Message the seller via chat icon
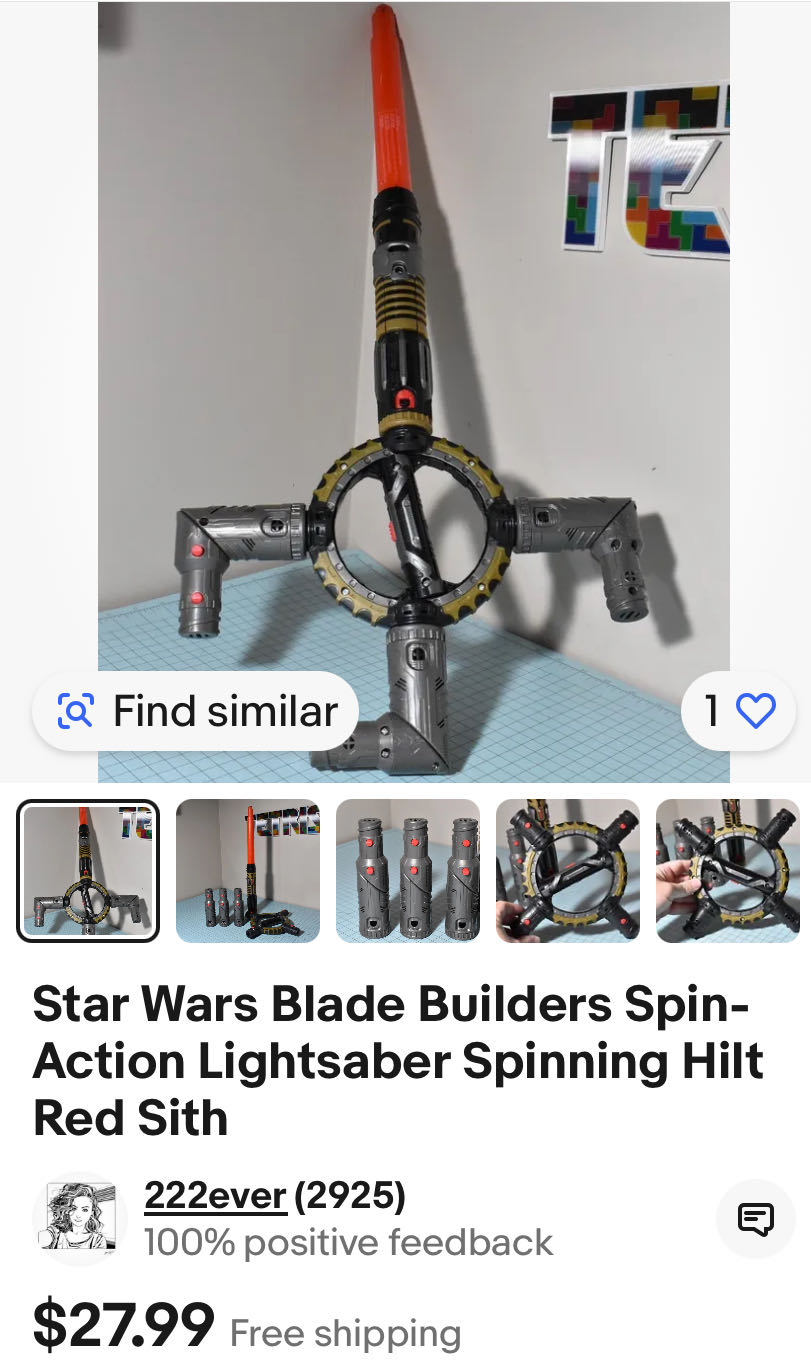The image size is (811, 1360). coord(755,1218)
